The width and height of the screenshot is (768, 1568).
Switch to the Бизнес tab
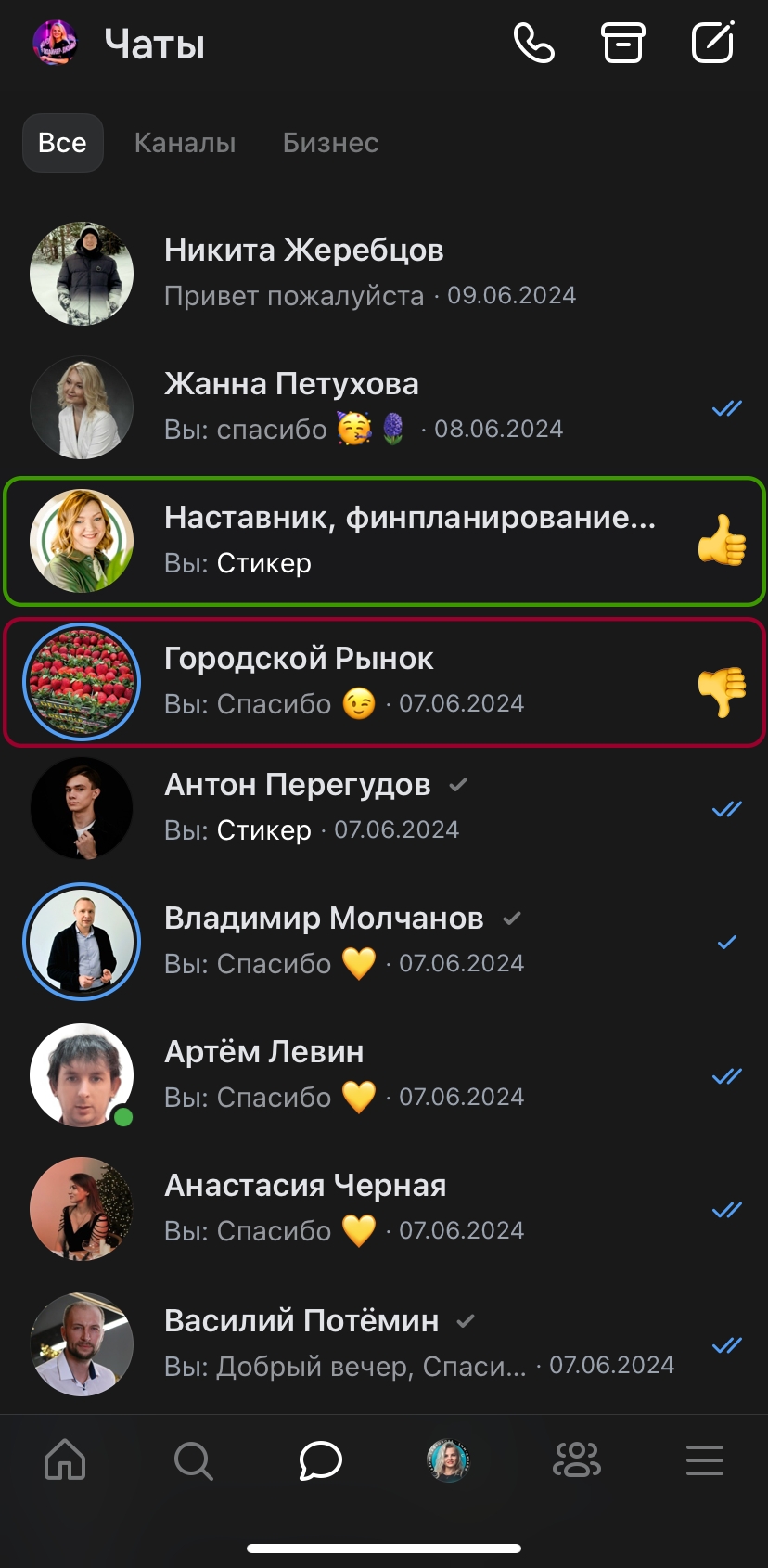tap(330, 143)
